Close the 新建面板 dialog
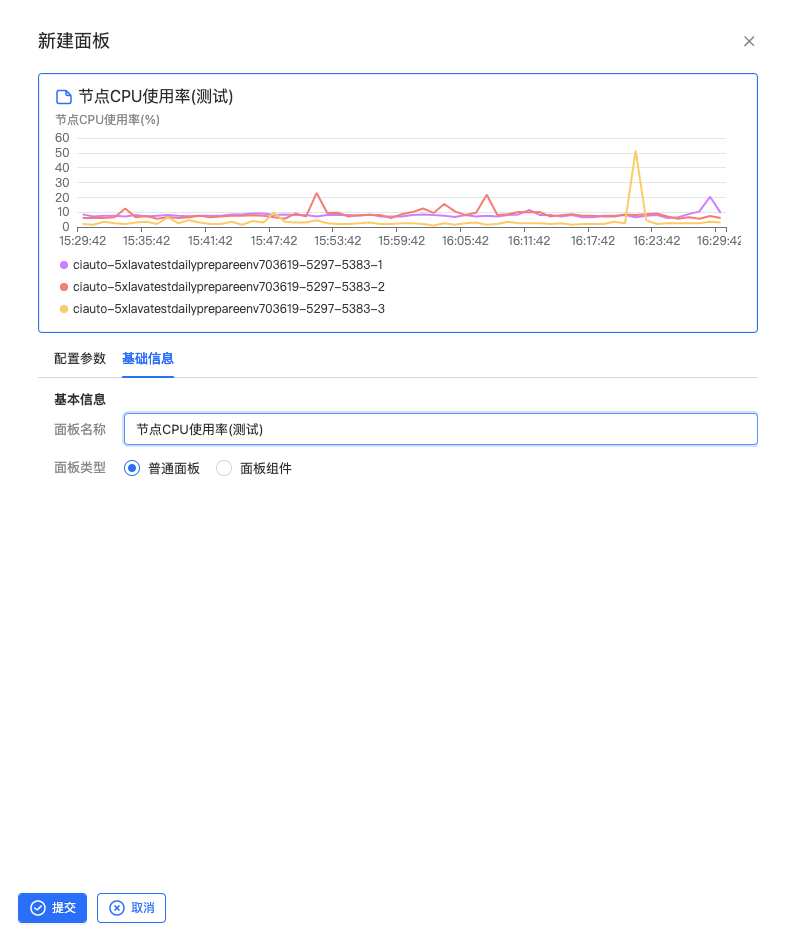This screenshot has width=789, height=932. coord(749,41)
